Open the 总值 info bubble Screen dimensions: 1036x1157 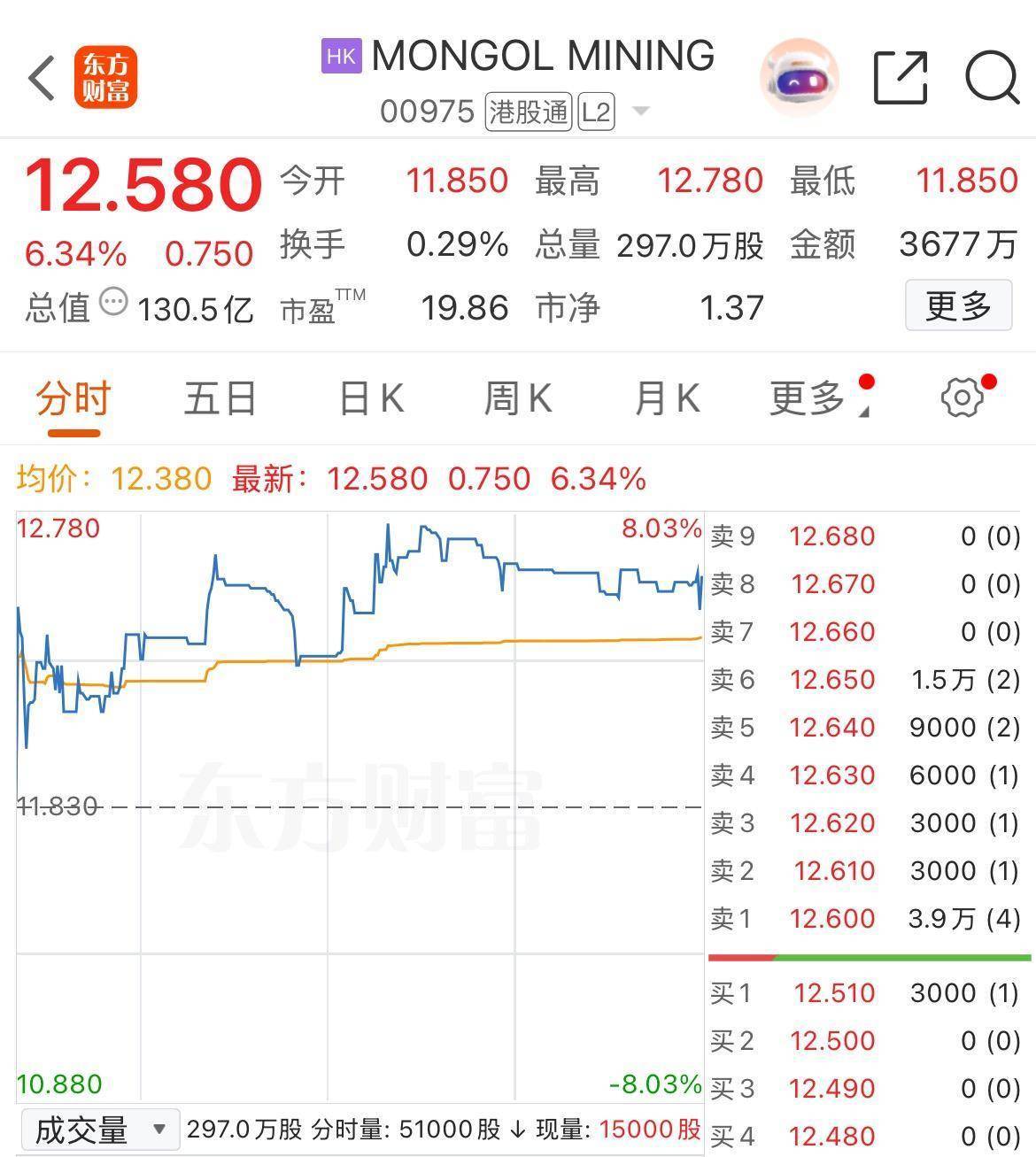coord(113,302)
